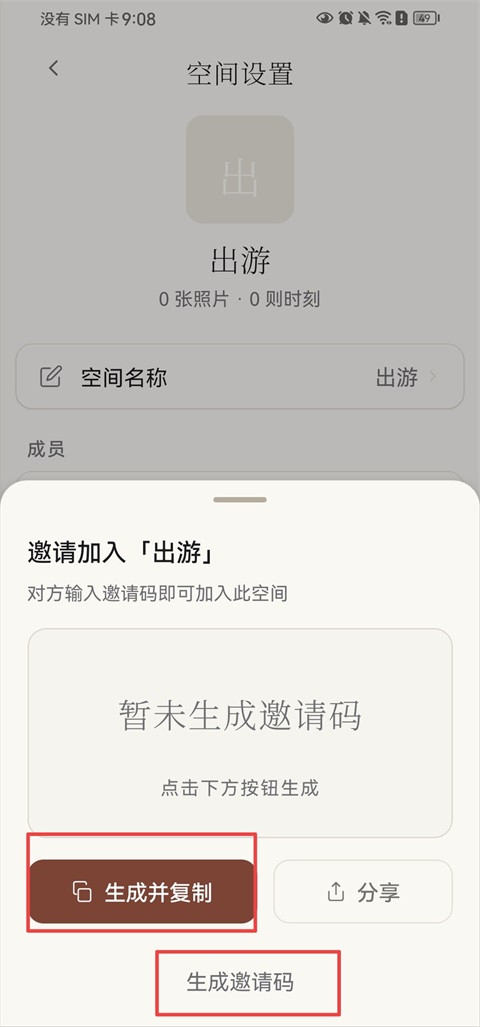Tap 生成邀请码 to generate an invite code

(240, 982)
